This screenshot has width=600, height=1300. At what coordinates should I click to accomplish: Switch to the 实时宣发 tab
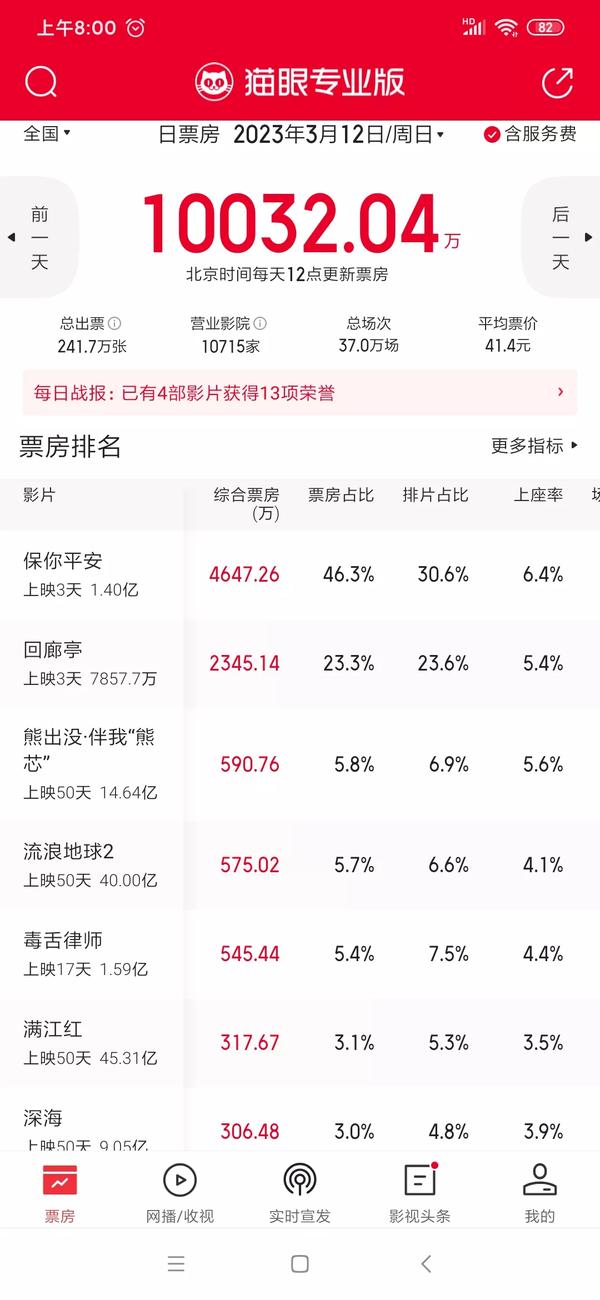pyautogui.click(x=300, y=1194)
